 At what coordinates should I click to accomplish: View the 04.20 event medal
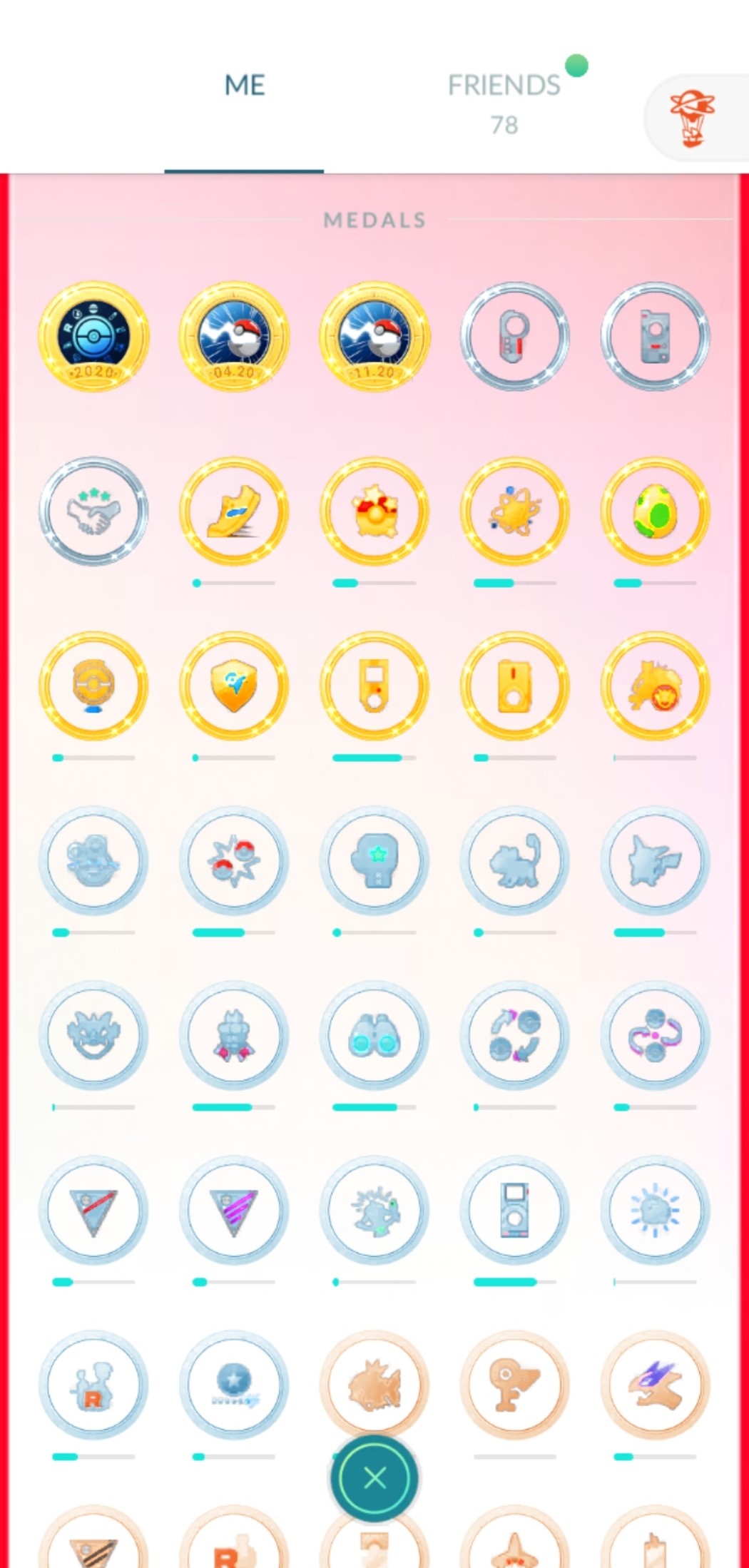(x=234, y=336)
